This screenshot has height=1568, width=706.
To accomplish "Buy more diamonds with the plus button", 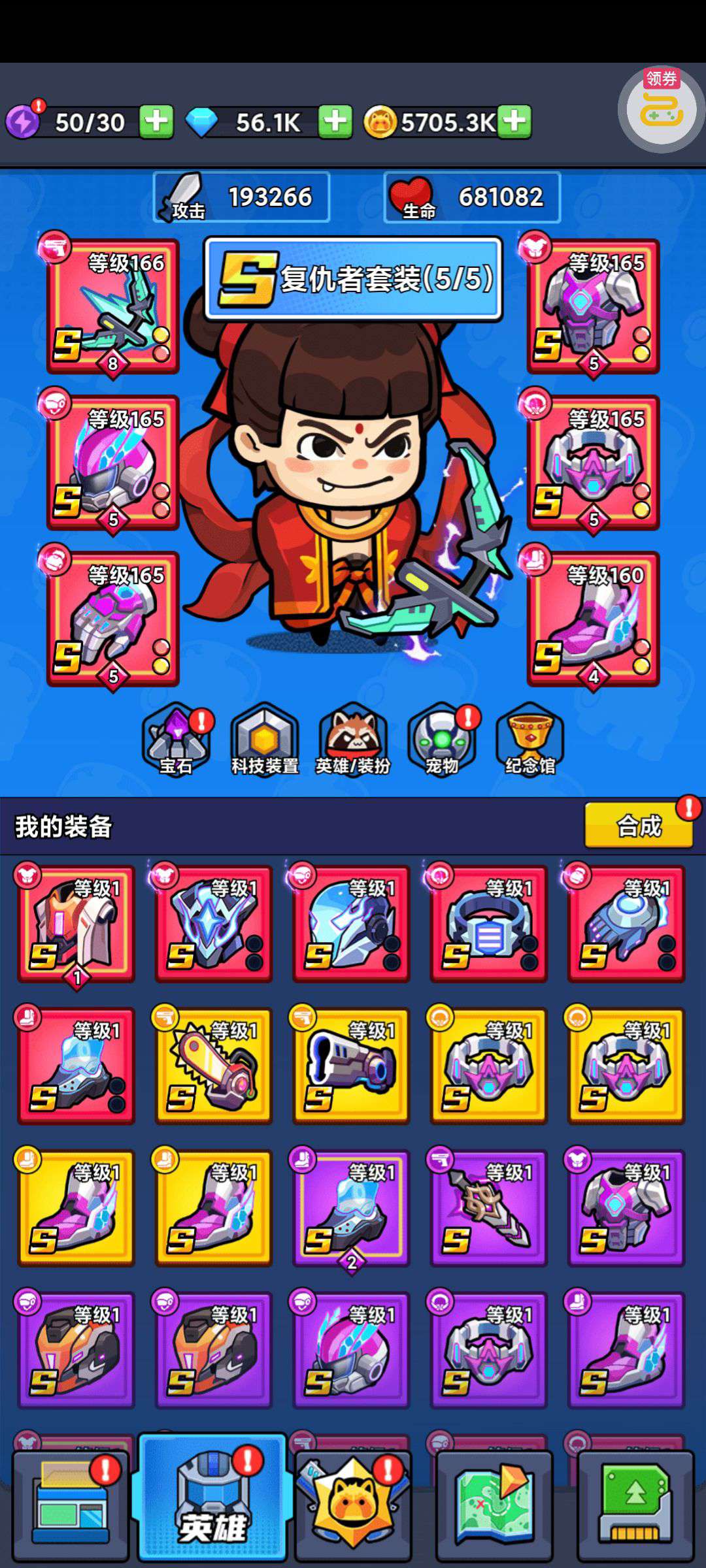I will click(335, 122).
